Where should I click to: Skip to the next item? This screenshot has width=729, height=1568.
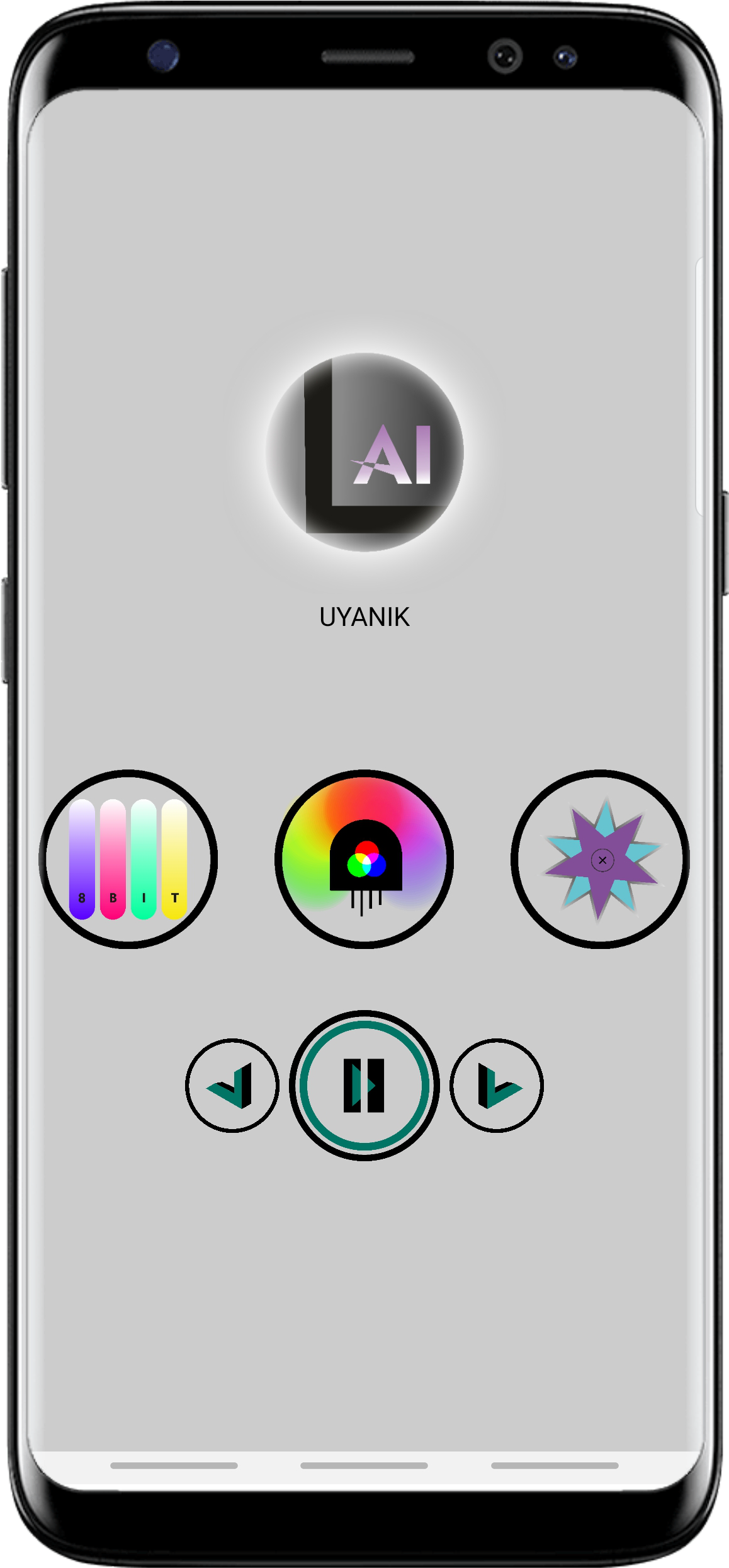(497, 1086)
